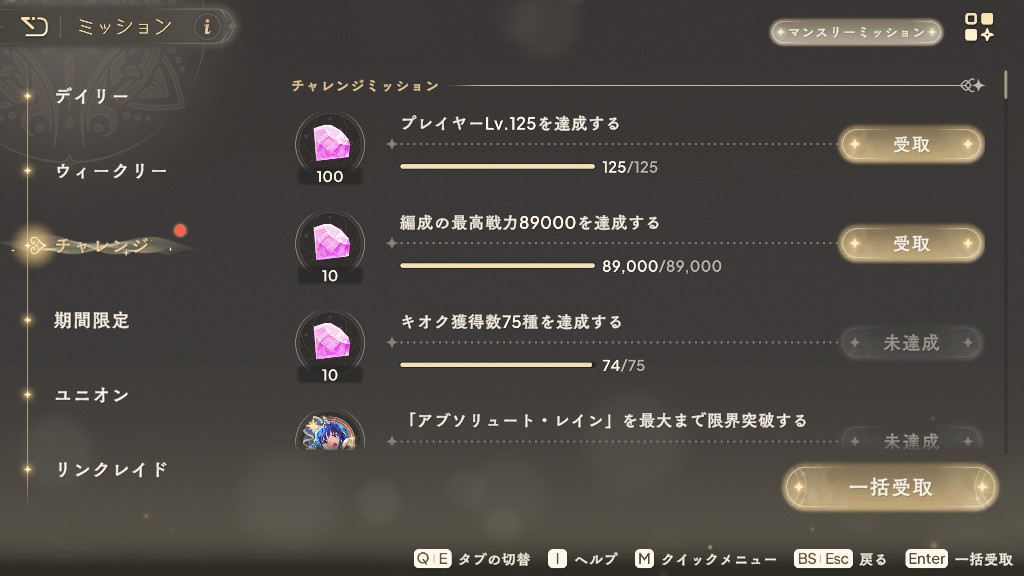Viewport: 1024px width, 576px height.
Task: Switch to the 期間限定 tab
Action: [92, 320]
